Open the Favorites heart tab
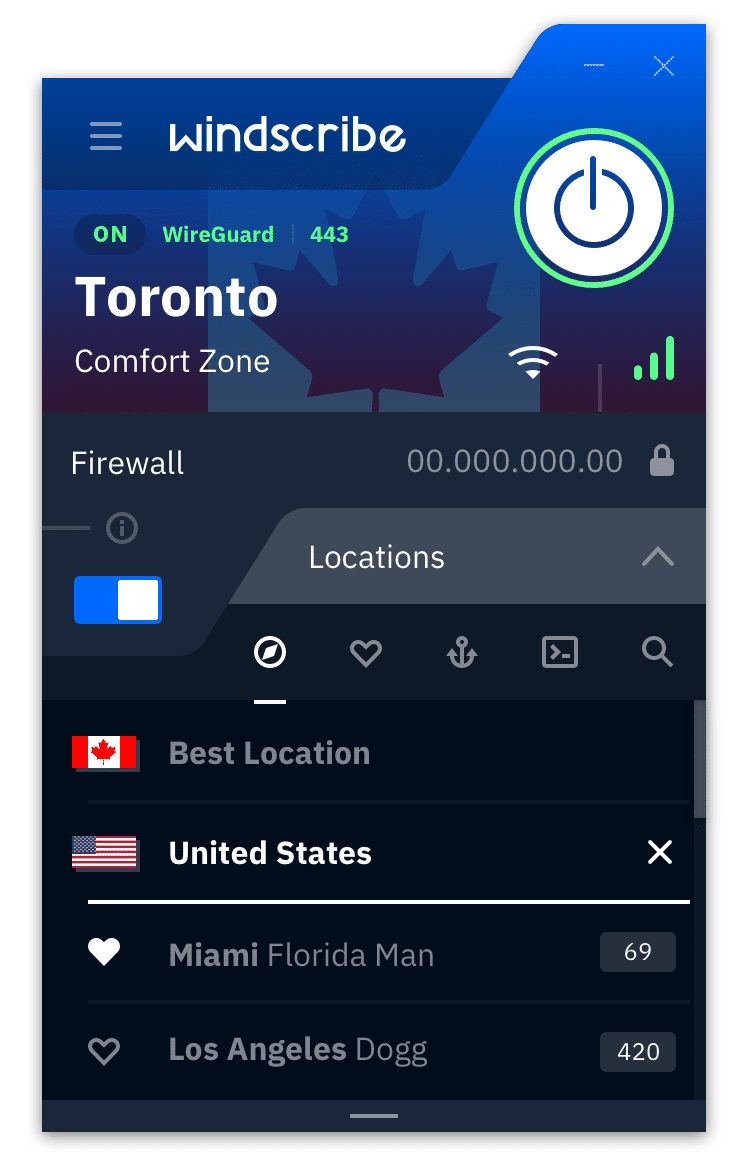The height and width of the screenshot is (1160, 748). tap(366, 652)
